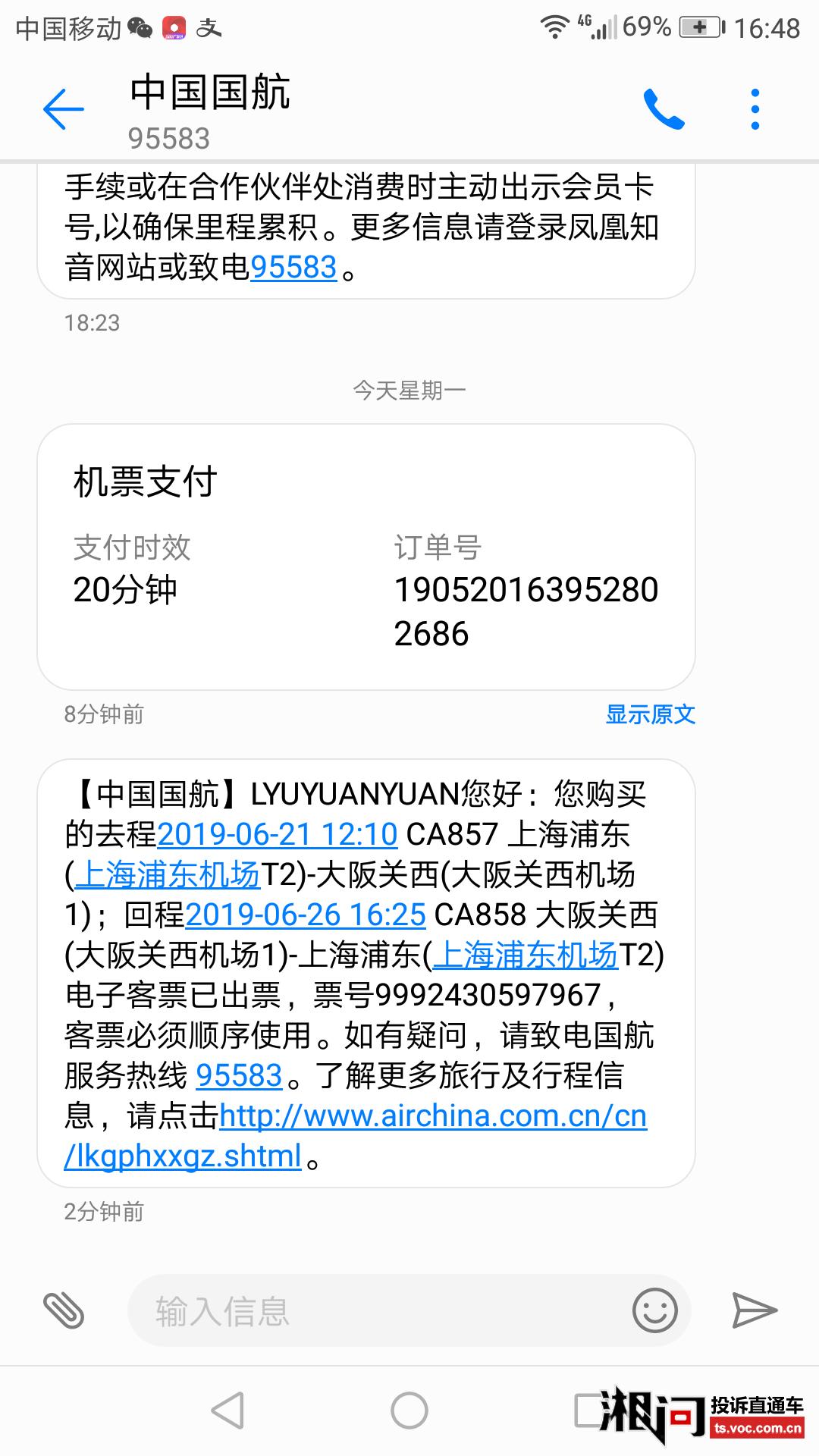Tap the system home button
Image resolution: width=819 pixels, height=1456 pixels.
click(409, 1410)
